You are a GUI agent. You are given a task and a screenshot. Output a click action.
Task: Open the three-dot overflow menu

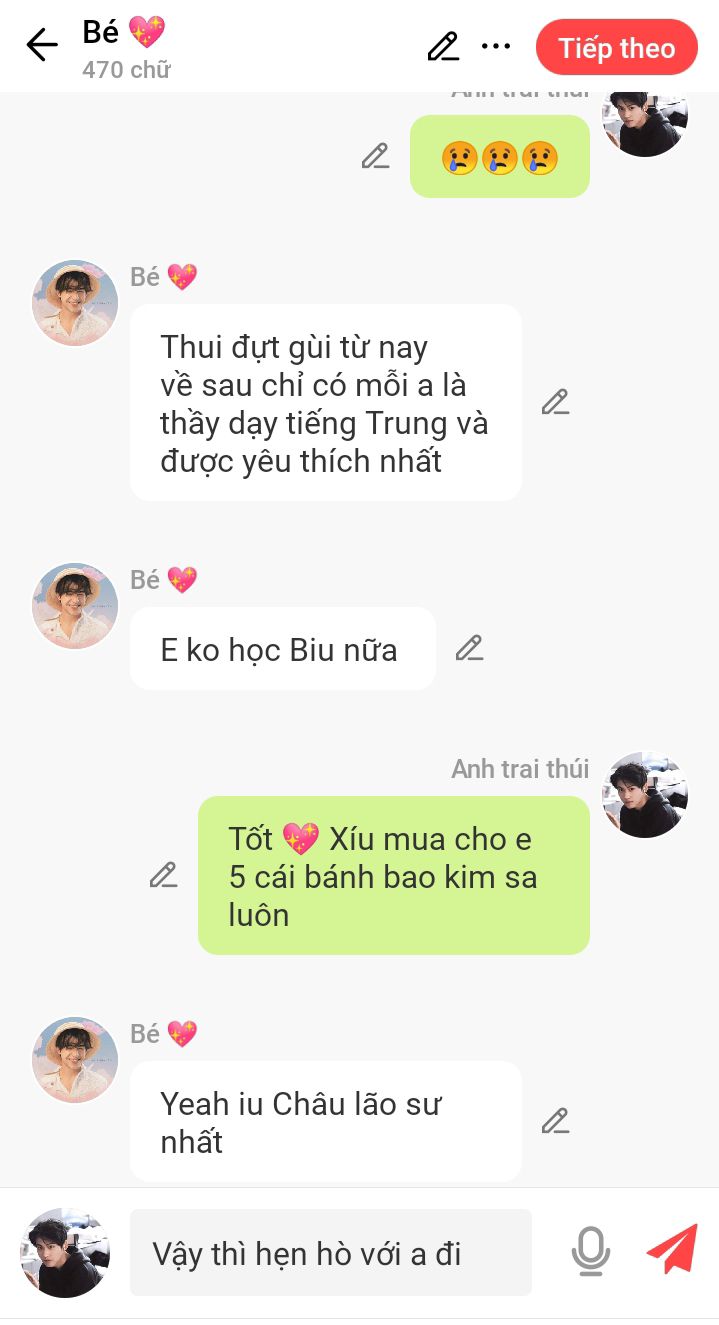tap(496, 47)
